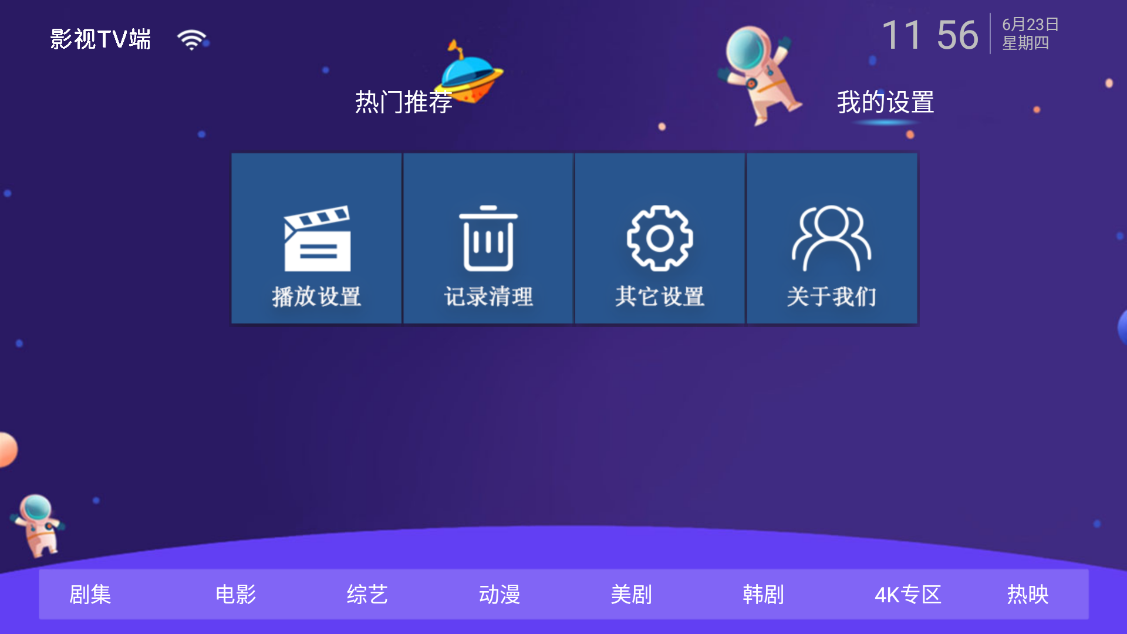
Task: Open 播放设置 playback settings
Action: [x=317, y=239]
